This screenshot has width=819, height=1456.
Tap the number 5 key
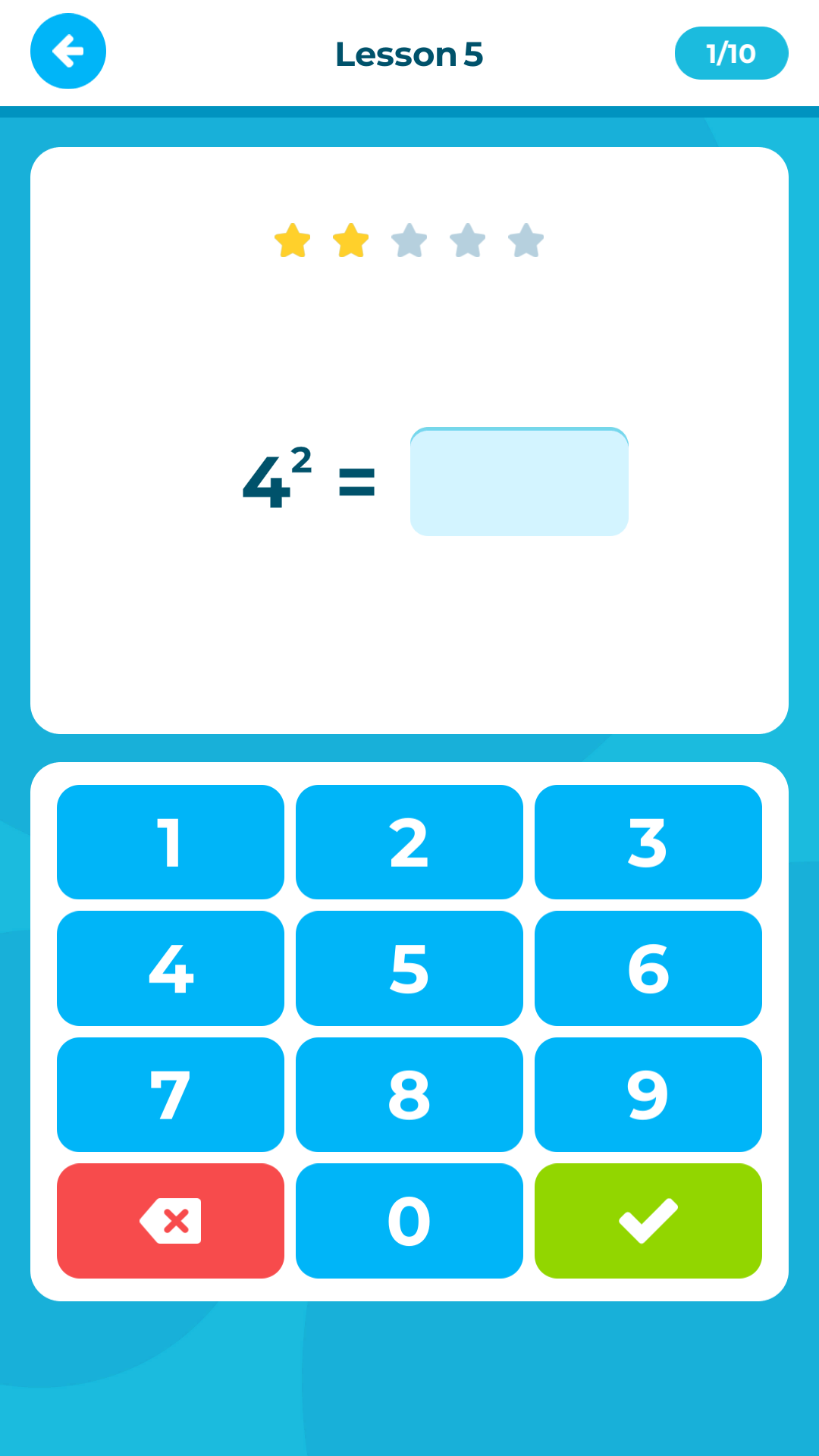409,968
